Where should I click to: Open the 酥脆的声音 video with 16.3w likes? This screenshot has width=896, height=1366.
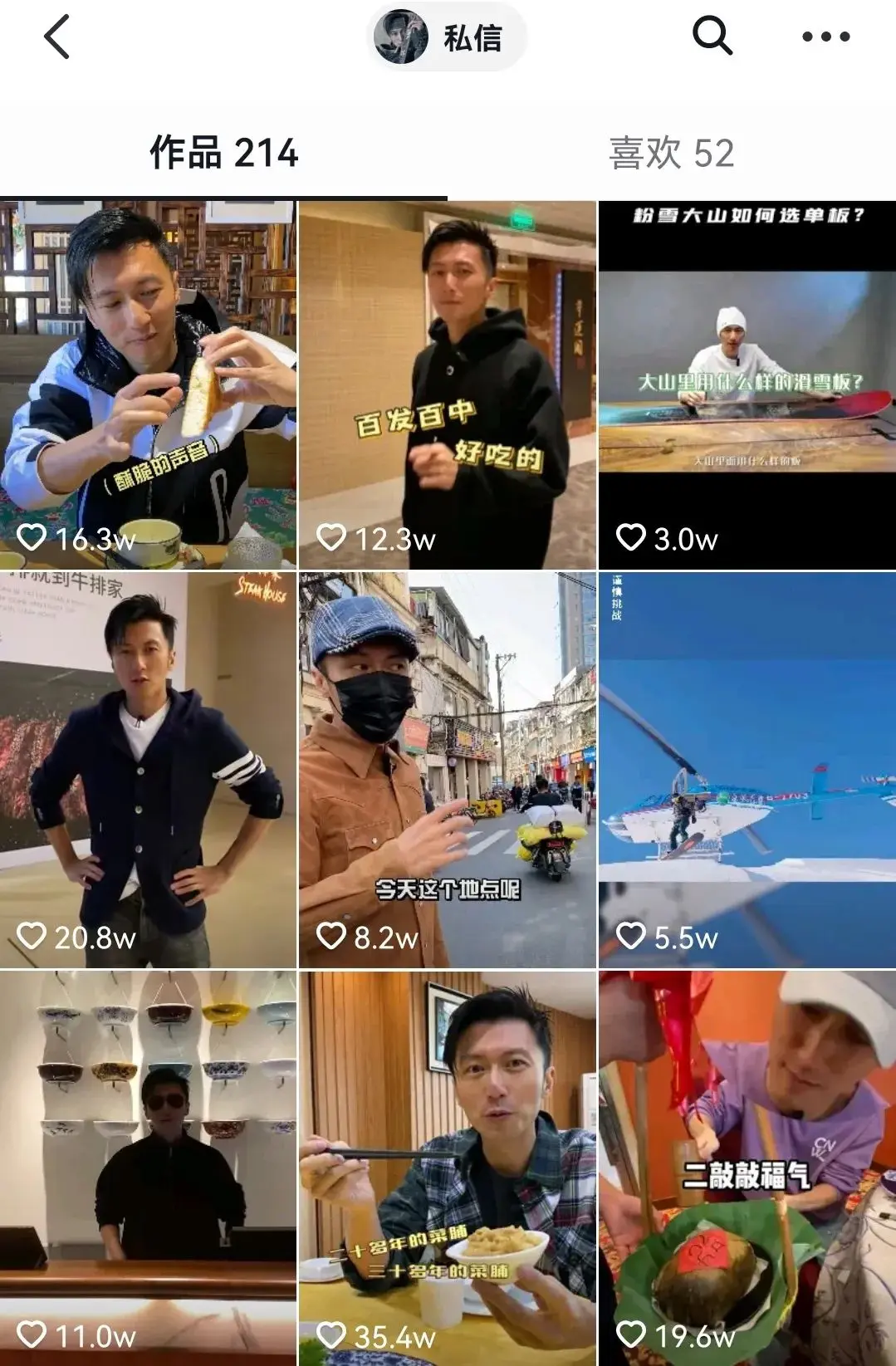click(x=148, y=384)
